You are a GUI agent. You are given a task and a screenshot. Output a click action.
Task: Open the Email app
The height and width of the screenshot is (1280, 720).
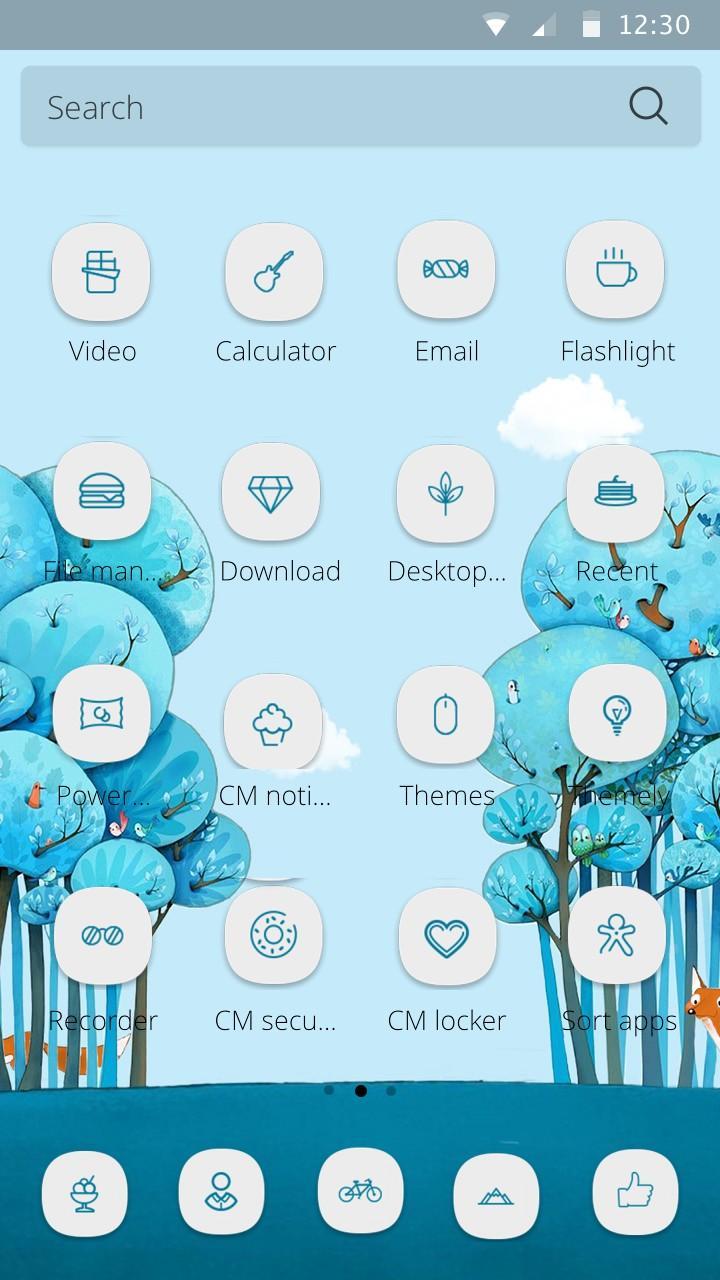pyautogui.click(x=446, y=270)
